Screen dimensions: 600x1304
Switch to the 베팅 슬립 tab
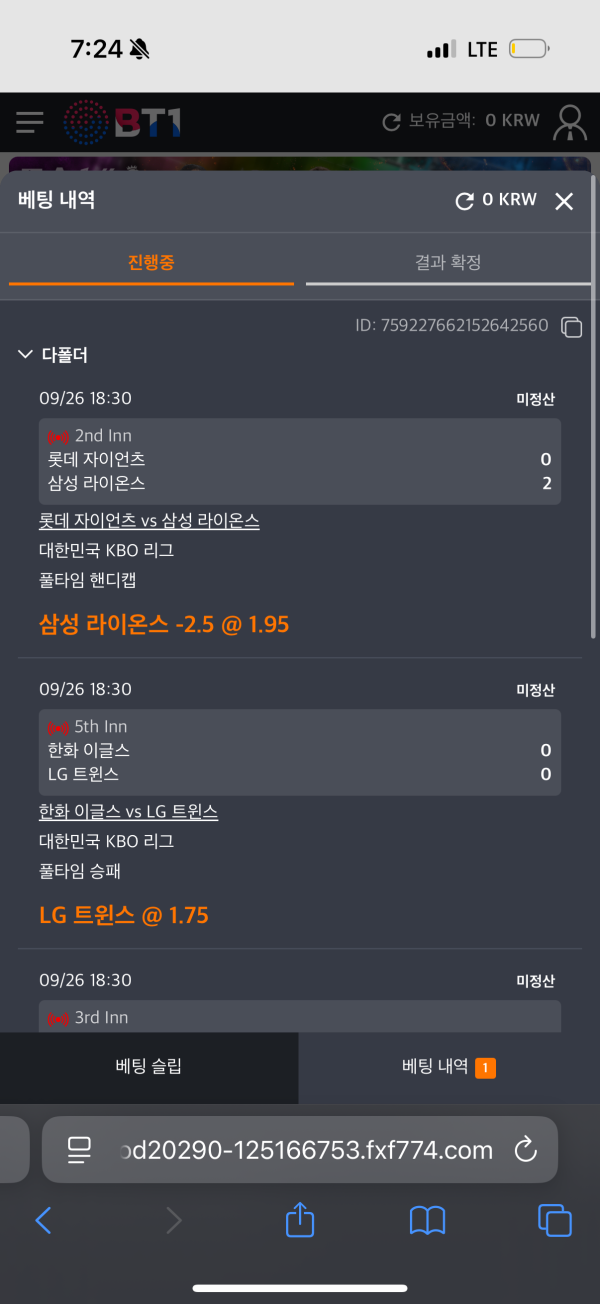(149, 1067)
